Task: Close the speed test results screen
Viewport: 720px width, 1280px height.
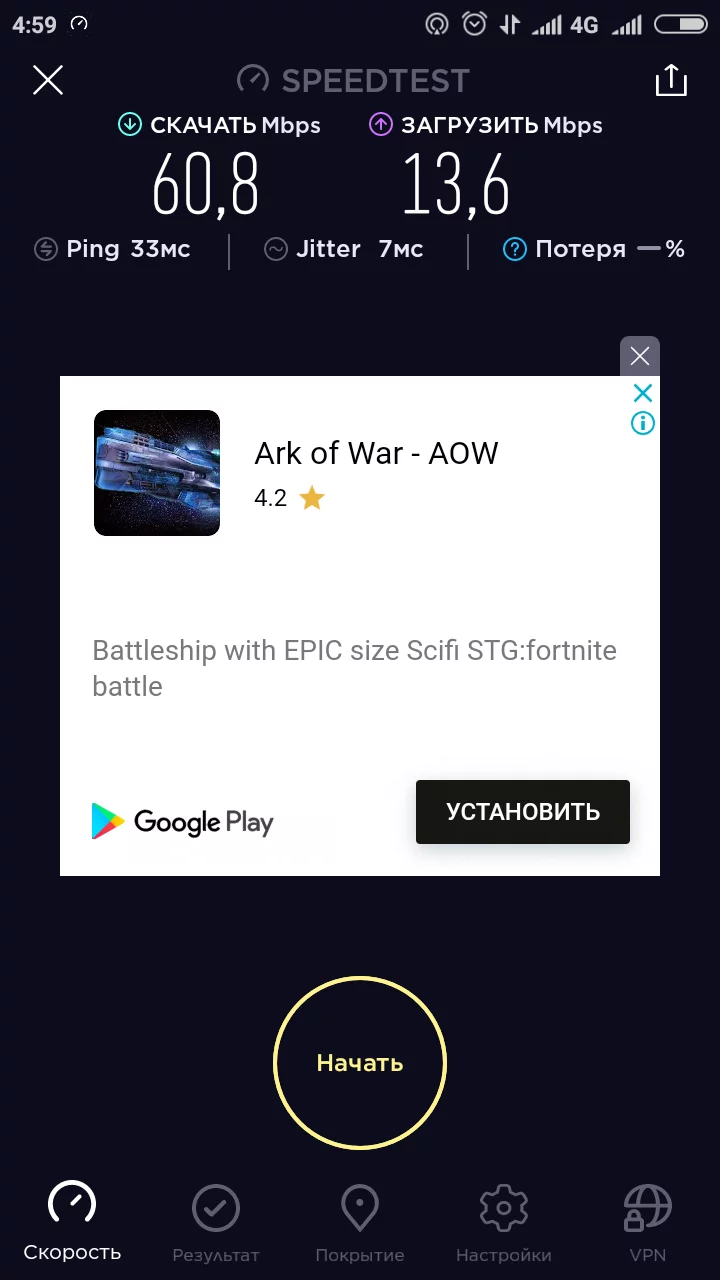Action: coord(48,80)
